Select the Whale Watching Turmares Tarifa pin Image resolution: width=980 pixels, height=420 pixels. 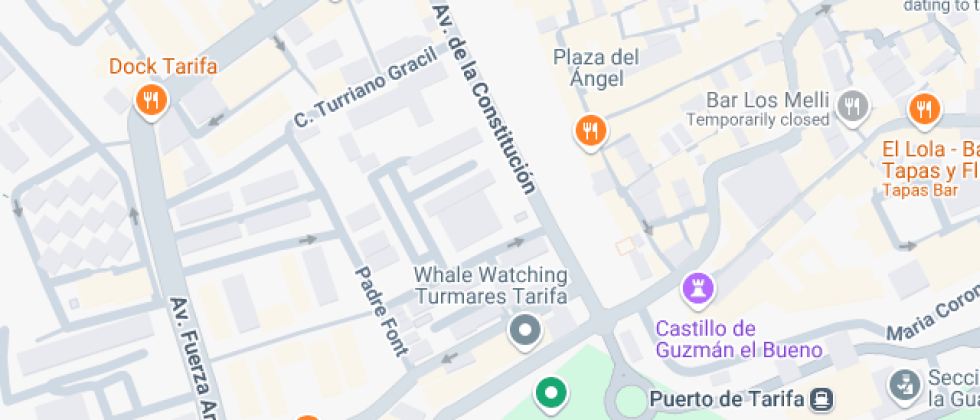click(x=524, y=331)
